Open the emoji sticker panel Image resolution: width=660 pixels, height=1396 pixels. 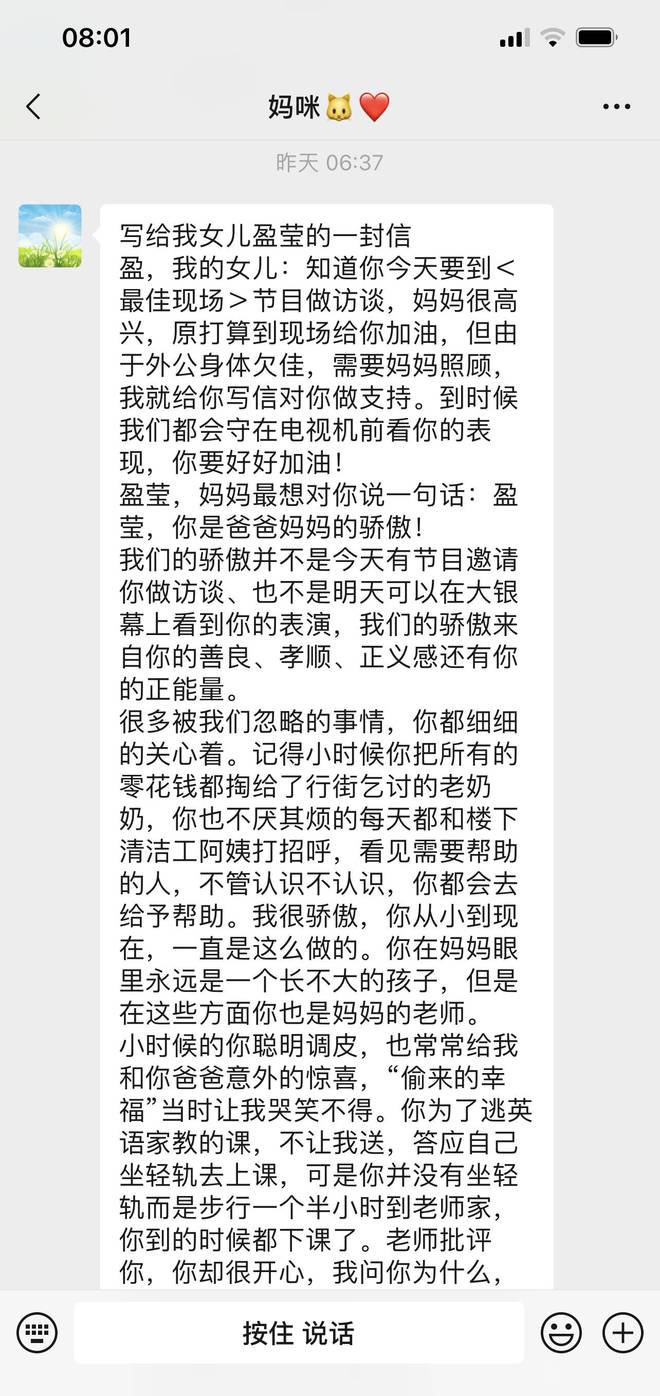562,1333
